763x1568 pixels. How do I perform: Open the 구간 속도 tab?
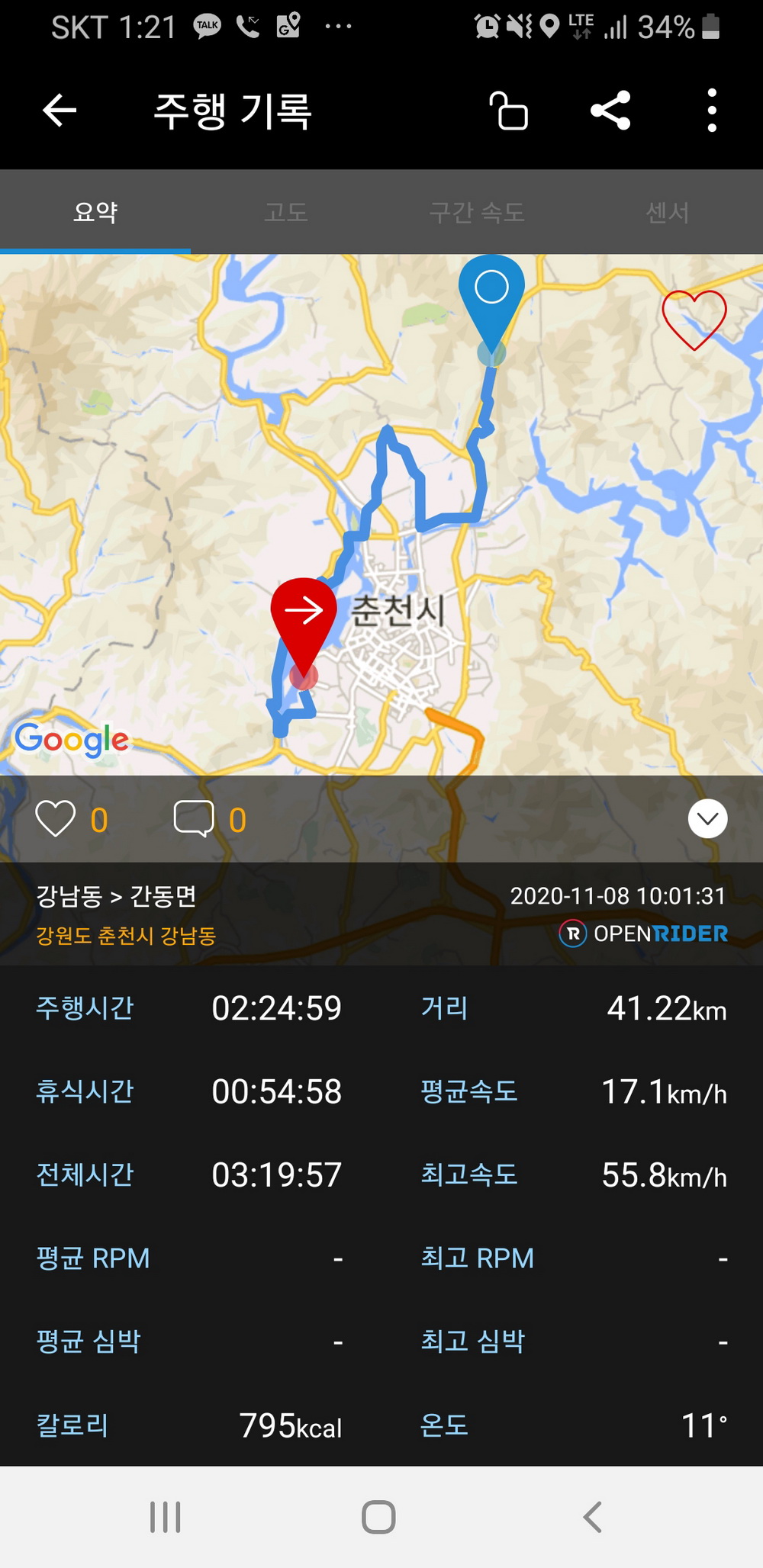click(477, 212)
